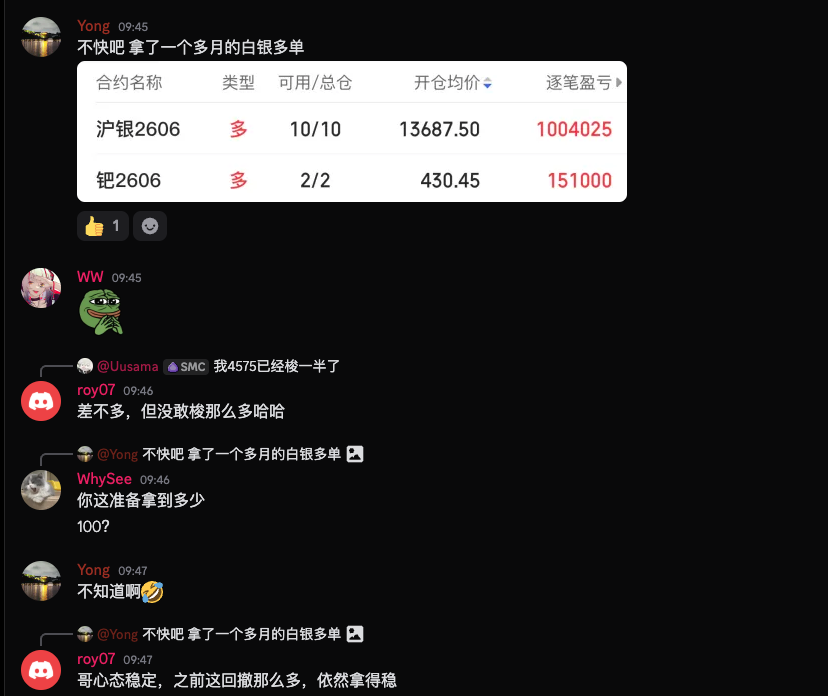Open roy07's avatar at the 09:46 message
The width and height of the screenshot is (828, 696).
[41, 401]
